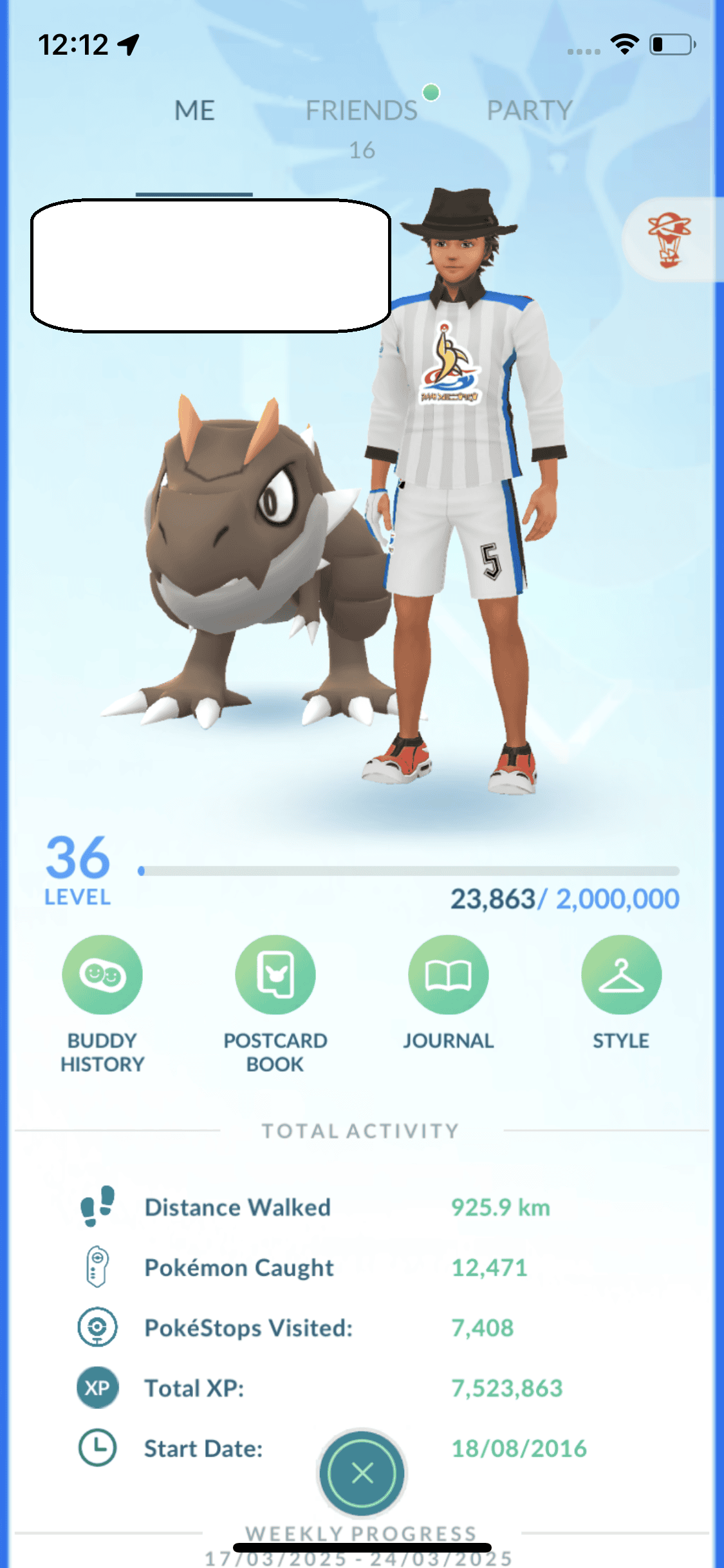This screenshot has width=724, height=1568.
Task: Open Buddy History
Action: click(x=102, y=975)
